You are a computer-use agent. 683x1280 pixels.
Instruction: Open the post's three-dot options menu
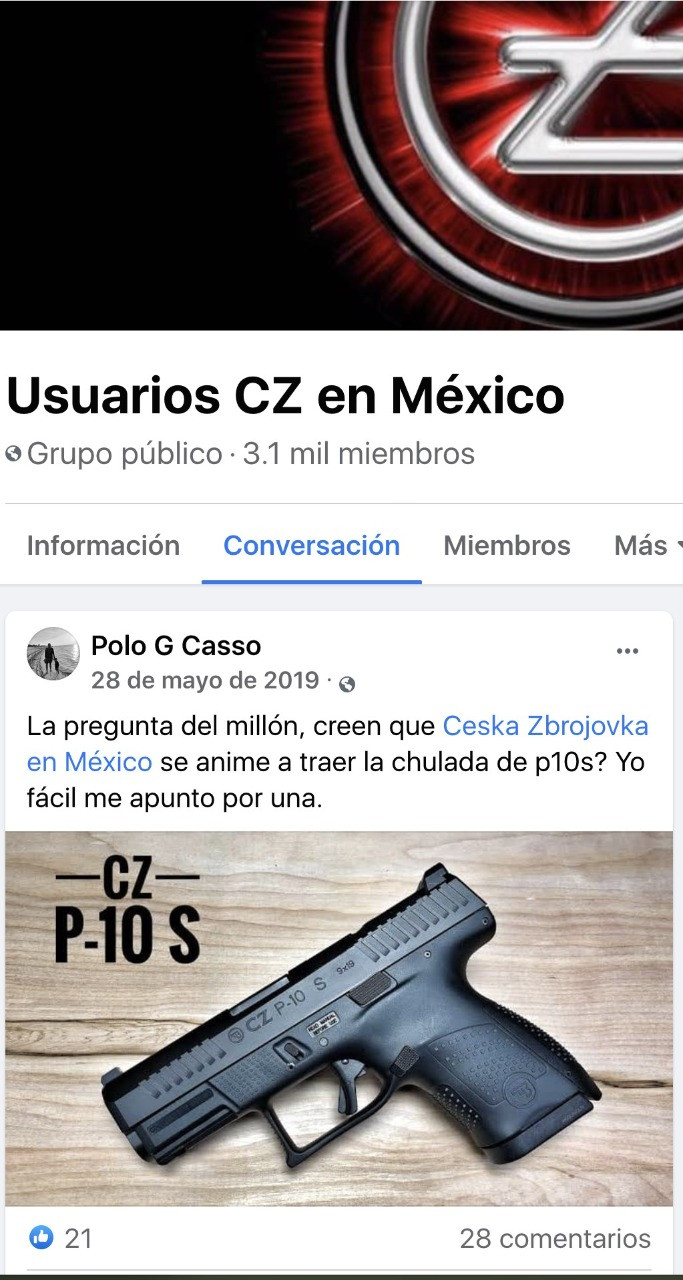point(627,651)
